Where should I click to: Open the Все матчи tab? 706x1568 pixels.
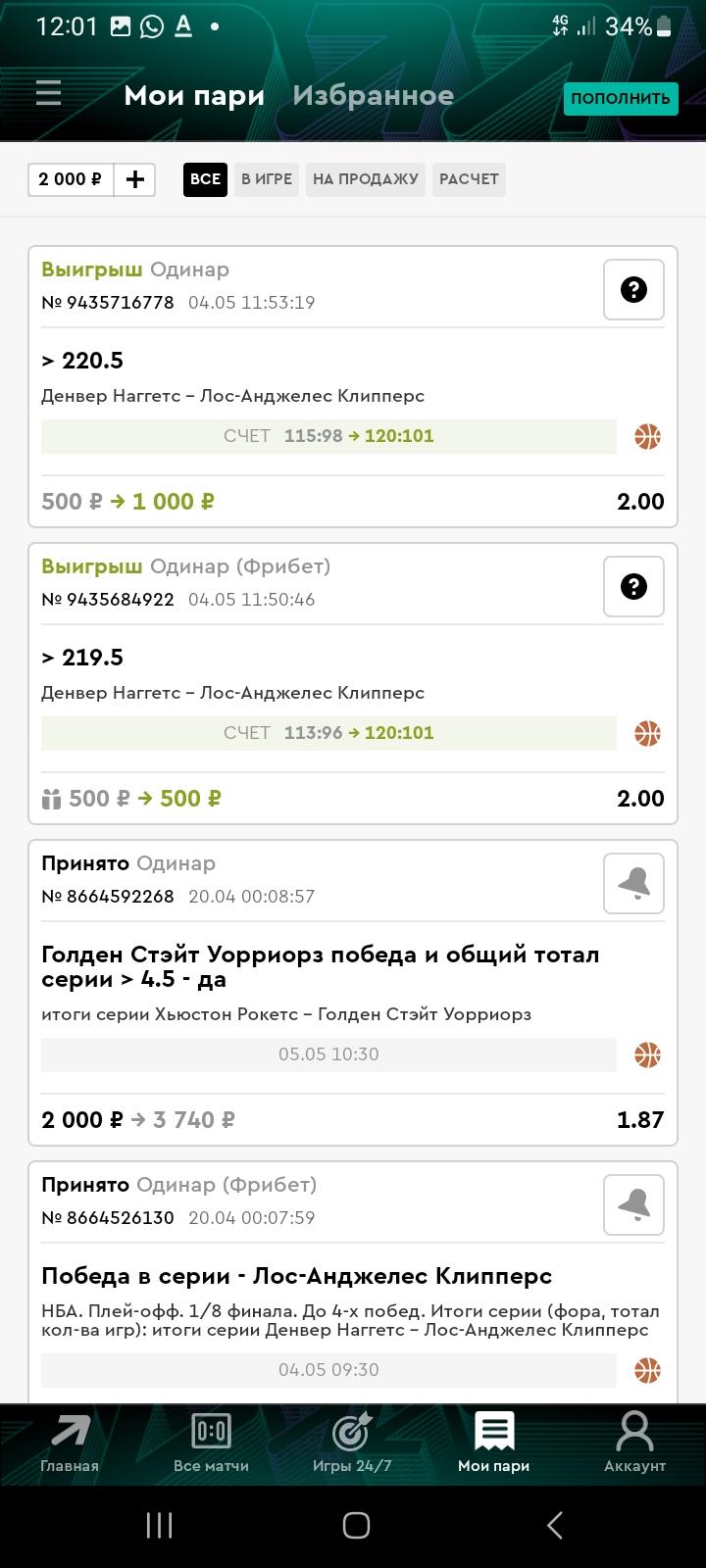(211, 1445)
